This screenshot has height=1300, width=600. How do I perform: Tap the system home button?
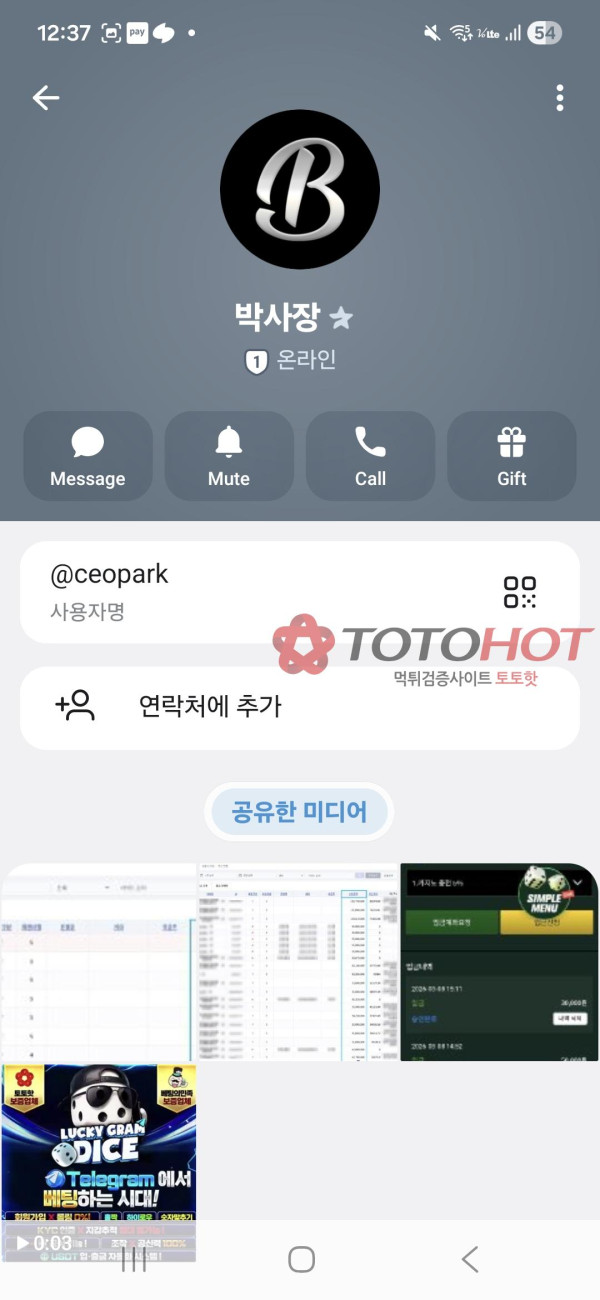click(301, 1259)
